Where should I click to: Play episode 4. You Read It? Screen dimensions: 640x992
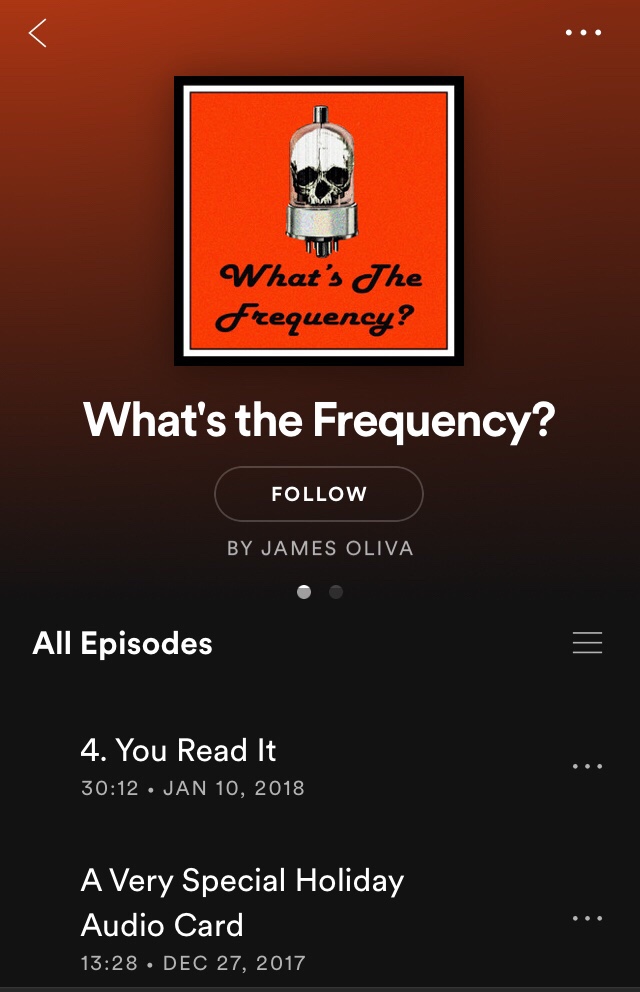click(x=179, y=751)
